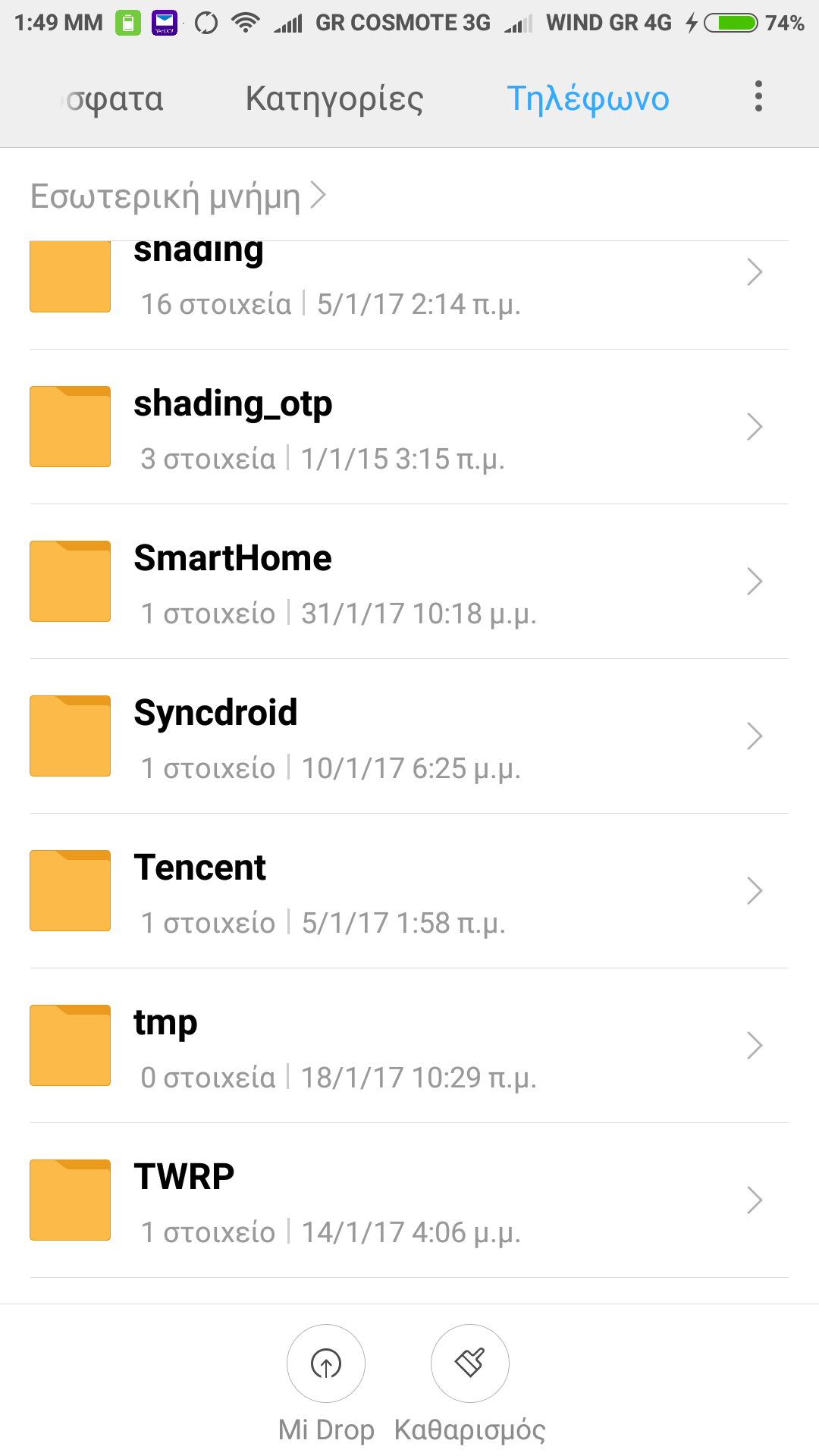Open the SmartHome folder
The width and height of the screenshot is (819, 1456).
pyautogui.click(x=409, y=582)
